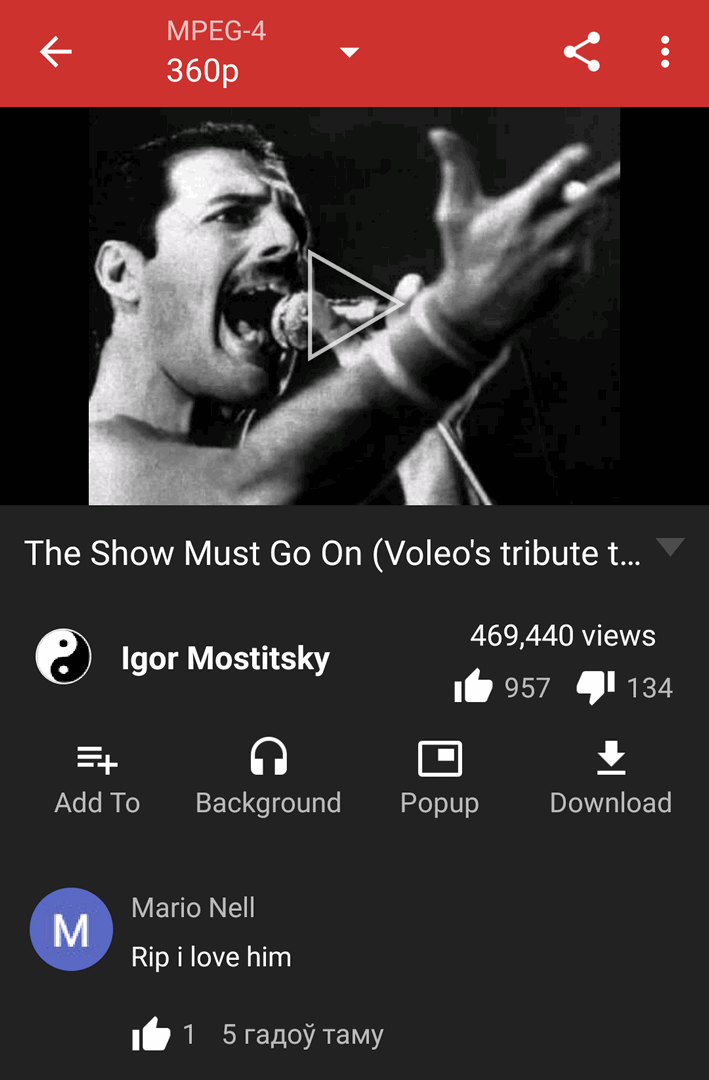Screen dimensions: 709x1080
Task: Play the video
Action: click(x=354, y=305)
